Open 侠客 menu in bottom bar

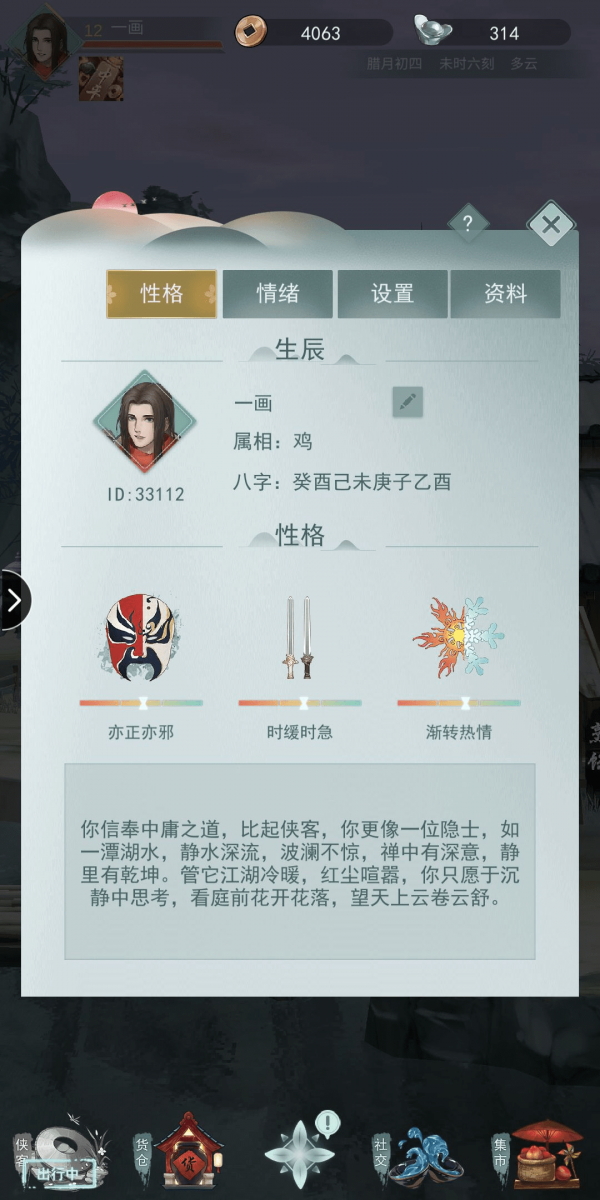[x=60, y=1150]
